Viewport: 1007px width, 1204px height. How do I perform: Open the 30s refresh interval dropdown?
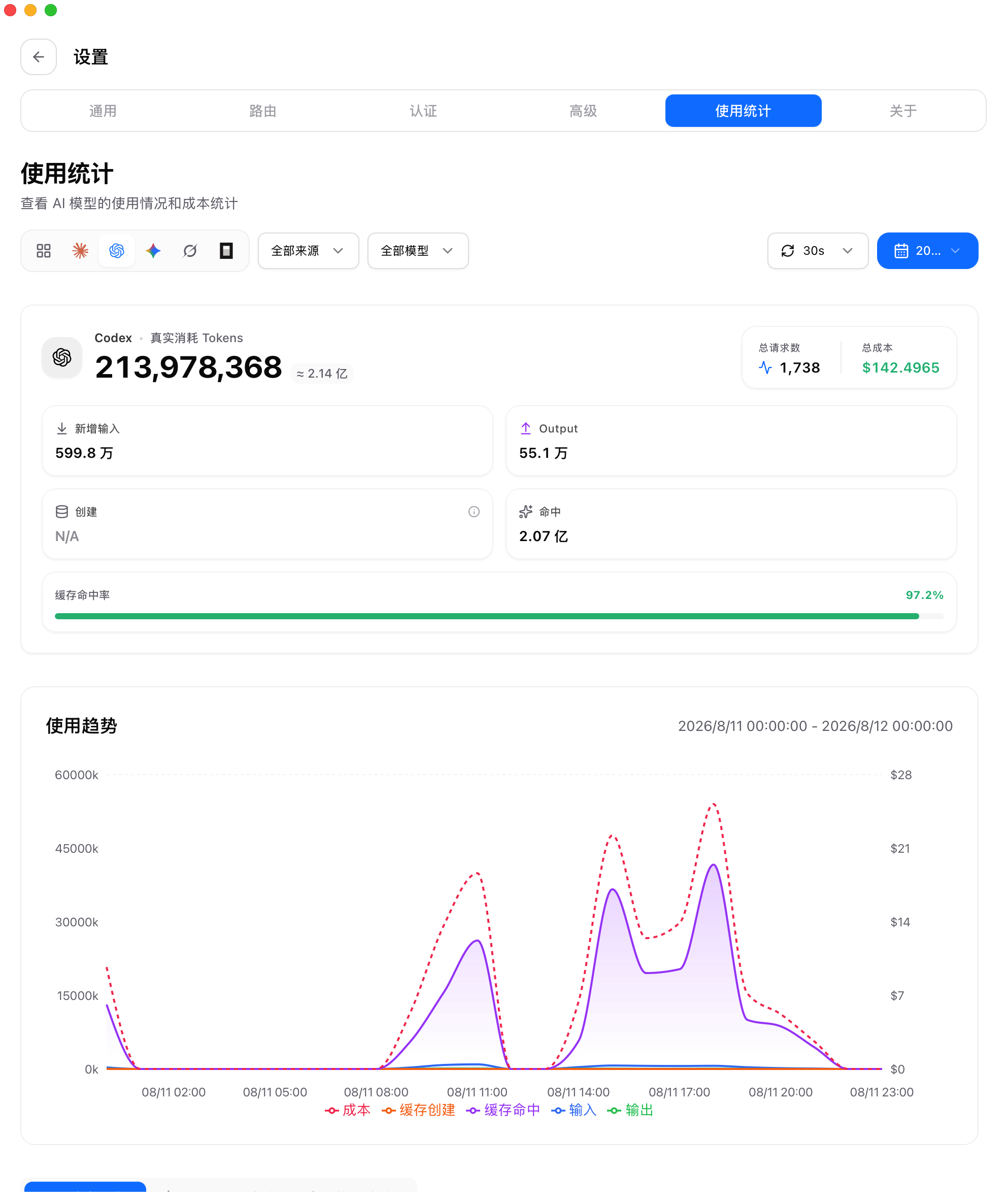coord(818,251)
